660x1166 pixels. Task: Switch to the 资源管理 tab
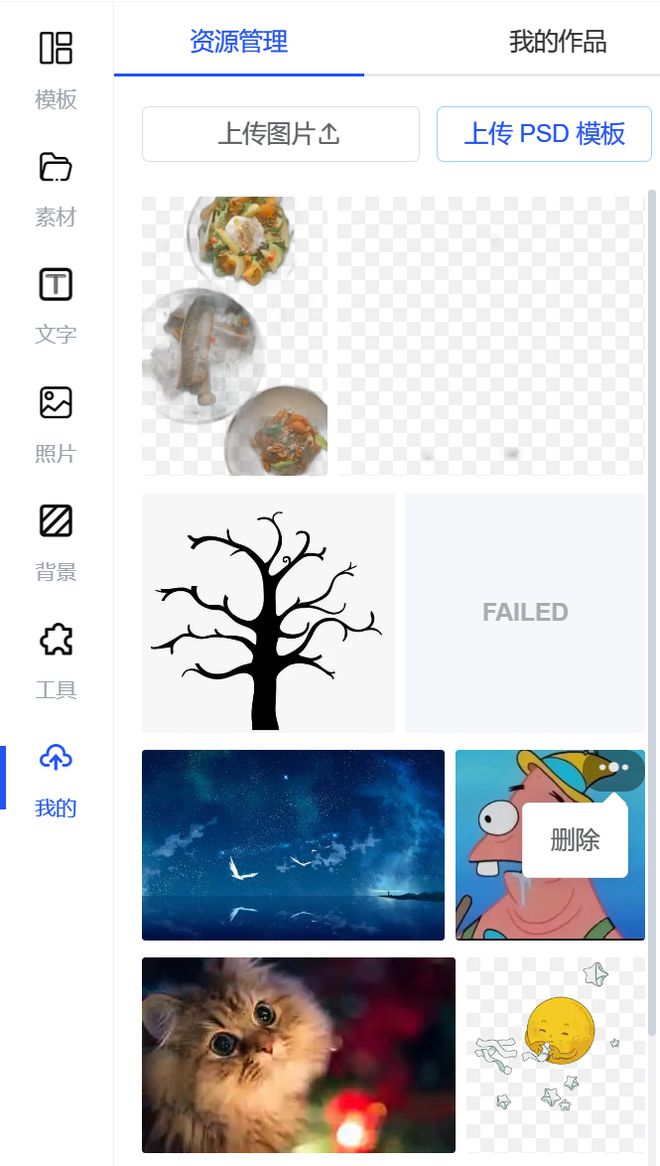coord(239,41)
